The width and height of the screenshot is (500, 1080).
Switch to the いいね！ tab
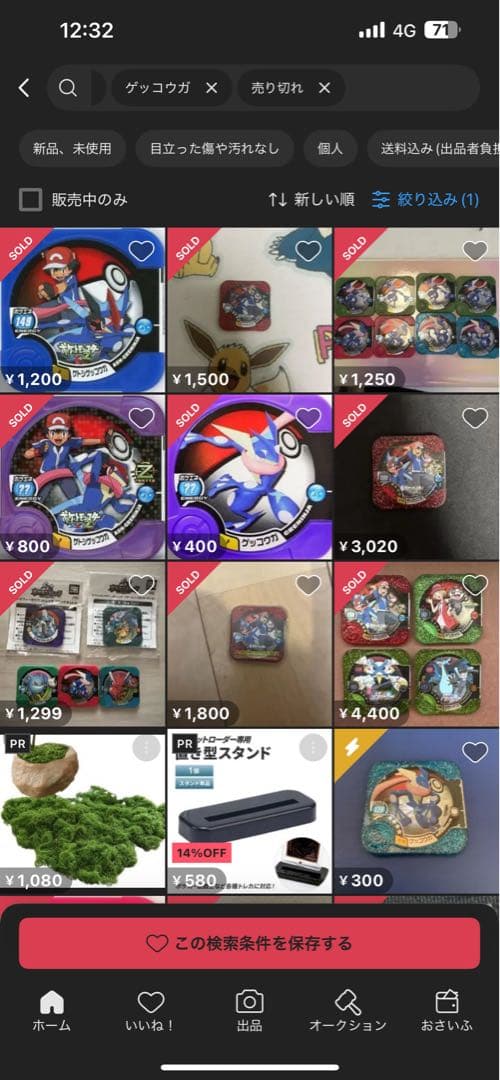point(151,1011)
